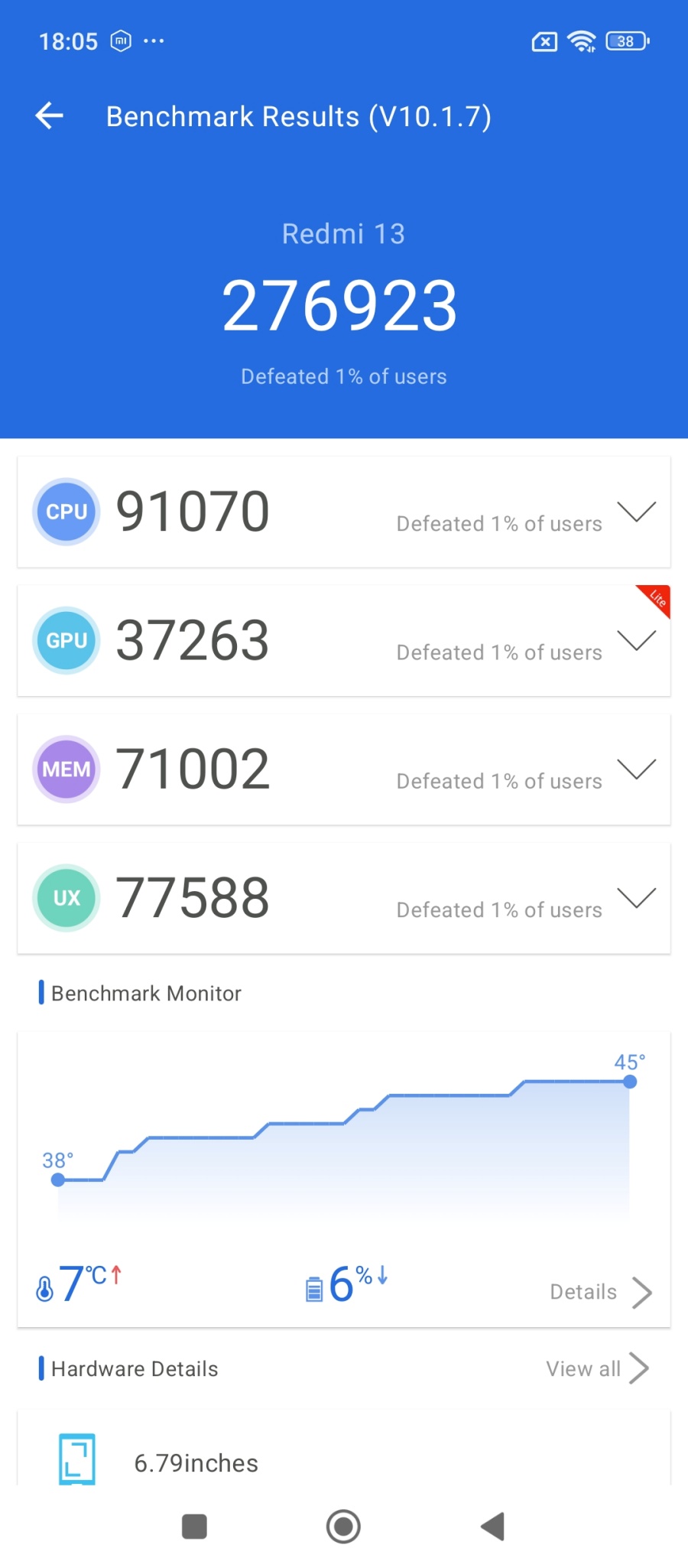Expand the CPU score details

[x=636, y=512]
